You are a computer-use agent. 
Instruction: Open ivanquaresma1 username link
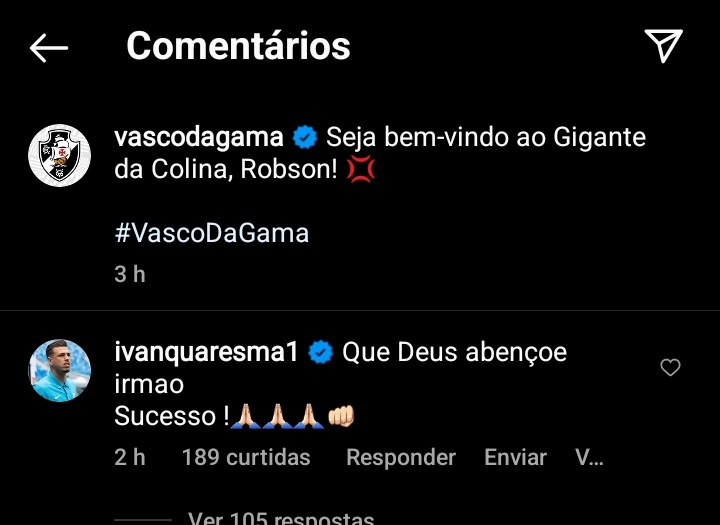point(208,352)
